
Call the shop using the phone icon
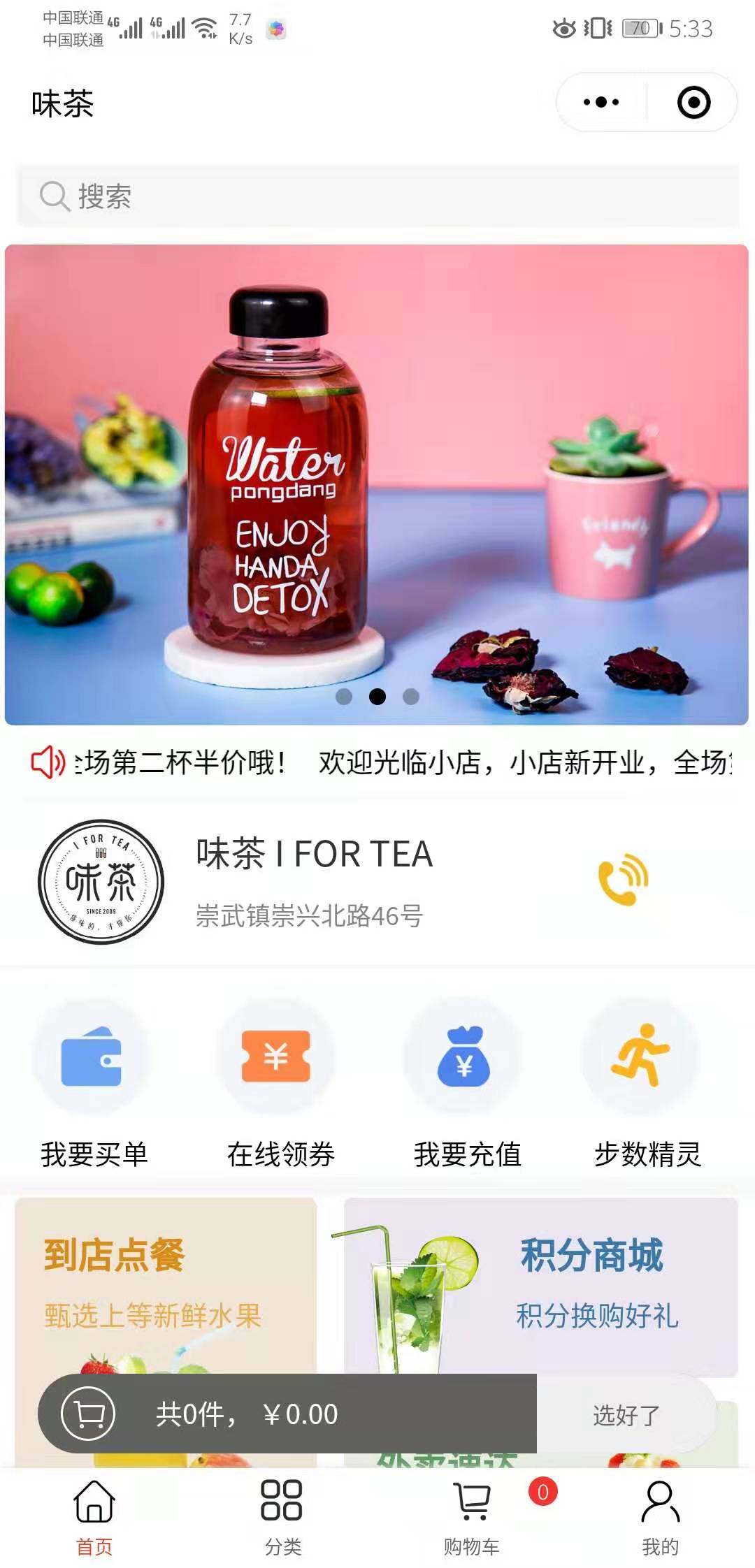click(623, 879)
